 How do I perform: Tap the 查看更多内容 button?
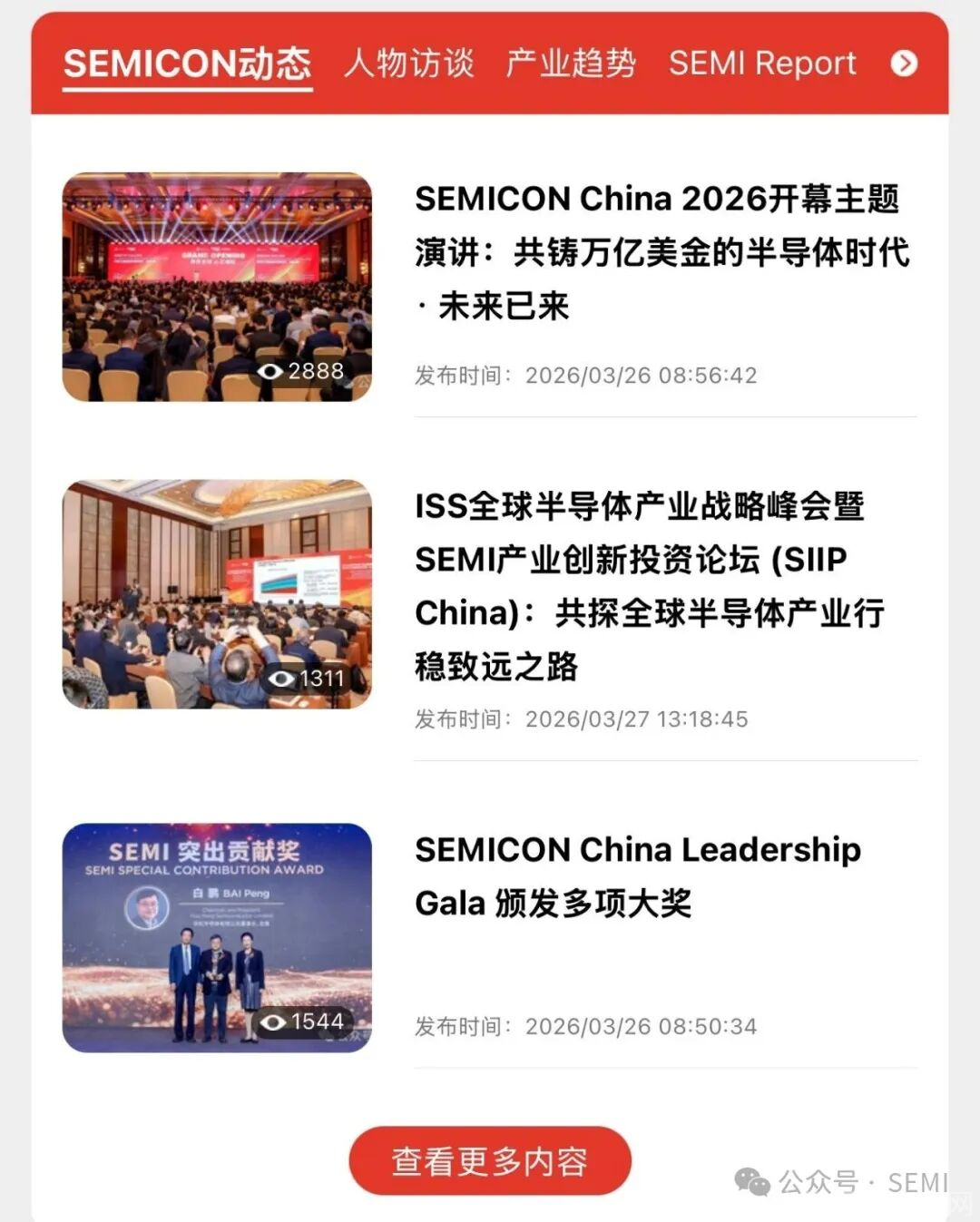coord(490,1161)
